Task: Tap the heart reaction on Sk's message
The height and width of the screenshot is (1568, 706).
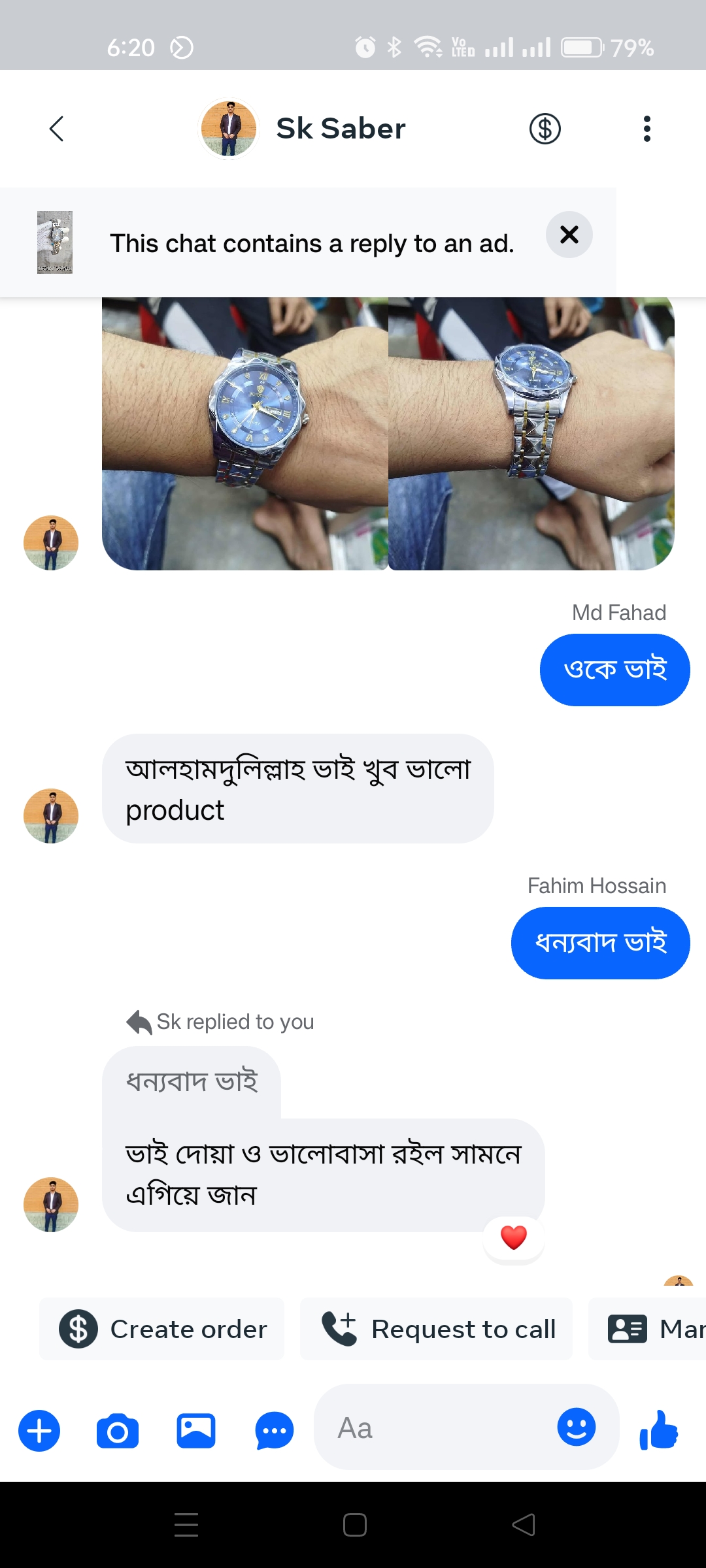Action: 514,1237
